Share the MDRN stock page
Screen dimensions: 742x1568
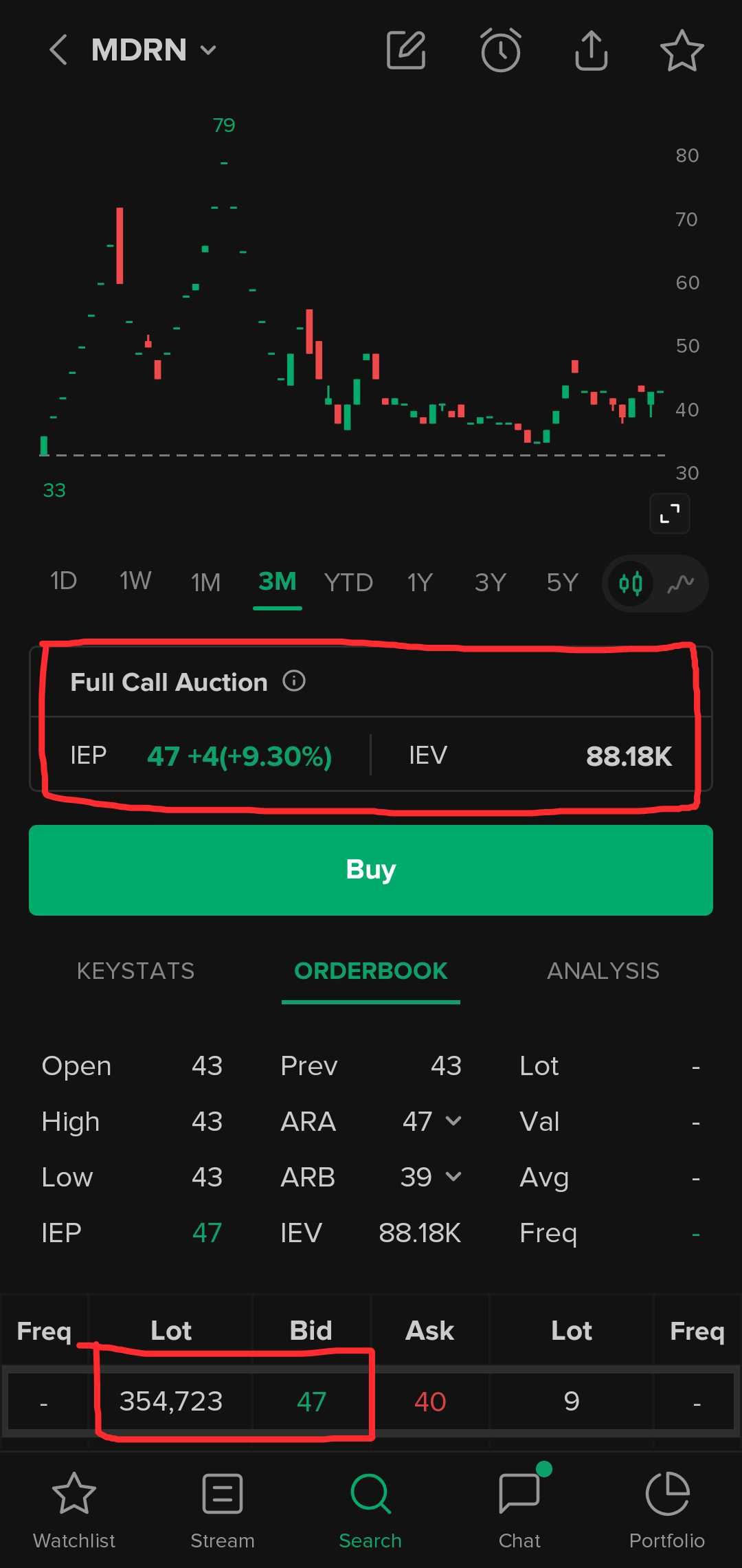click(x=591, y=50)
